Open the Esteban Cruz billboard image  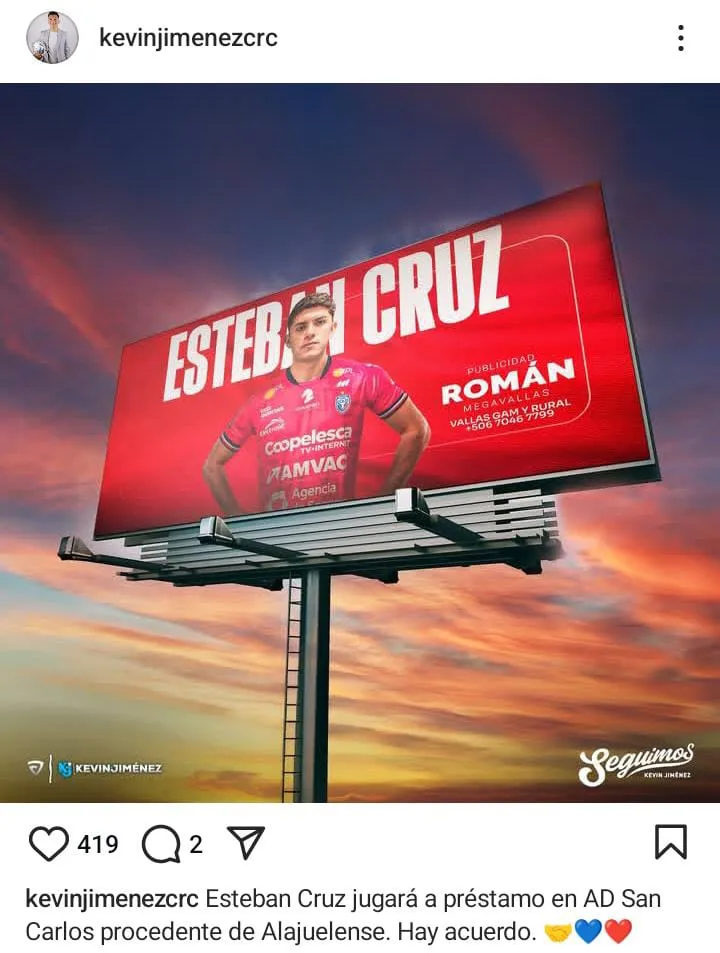[x=360, y=442]
